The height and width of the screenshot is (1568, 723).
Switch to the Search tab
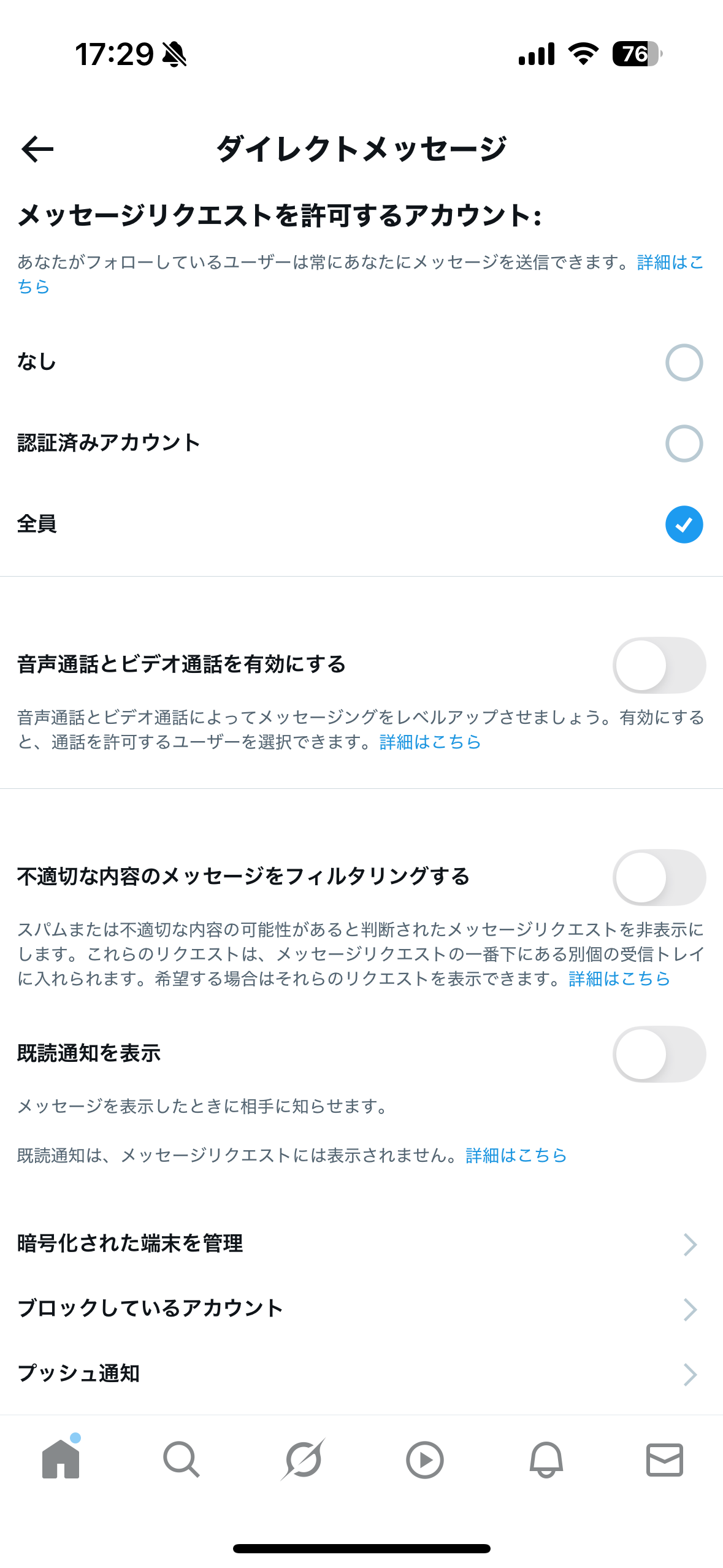[182, 1459]
